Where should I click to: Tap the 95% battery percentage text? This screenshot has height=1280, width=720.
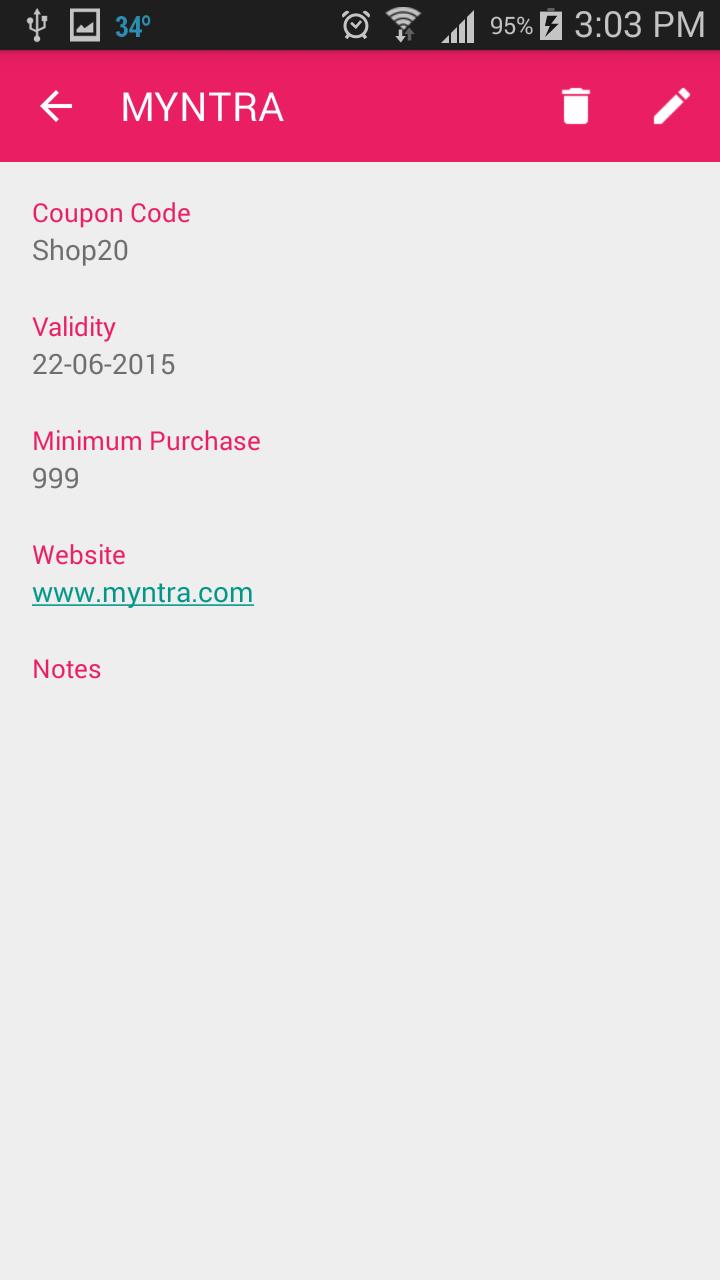[x=509, y=26]
